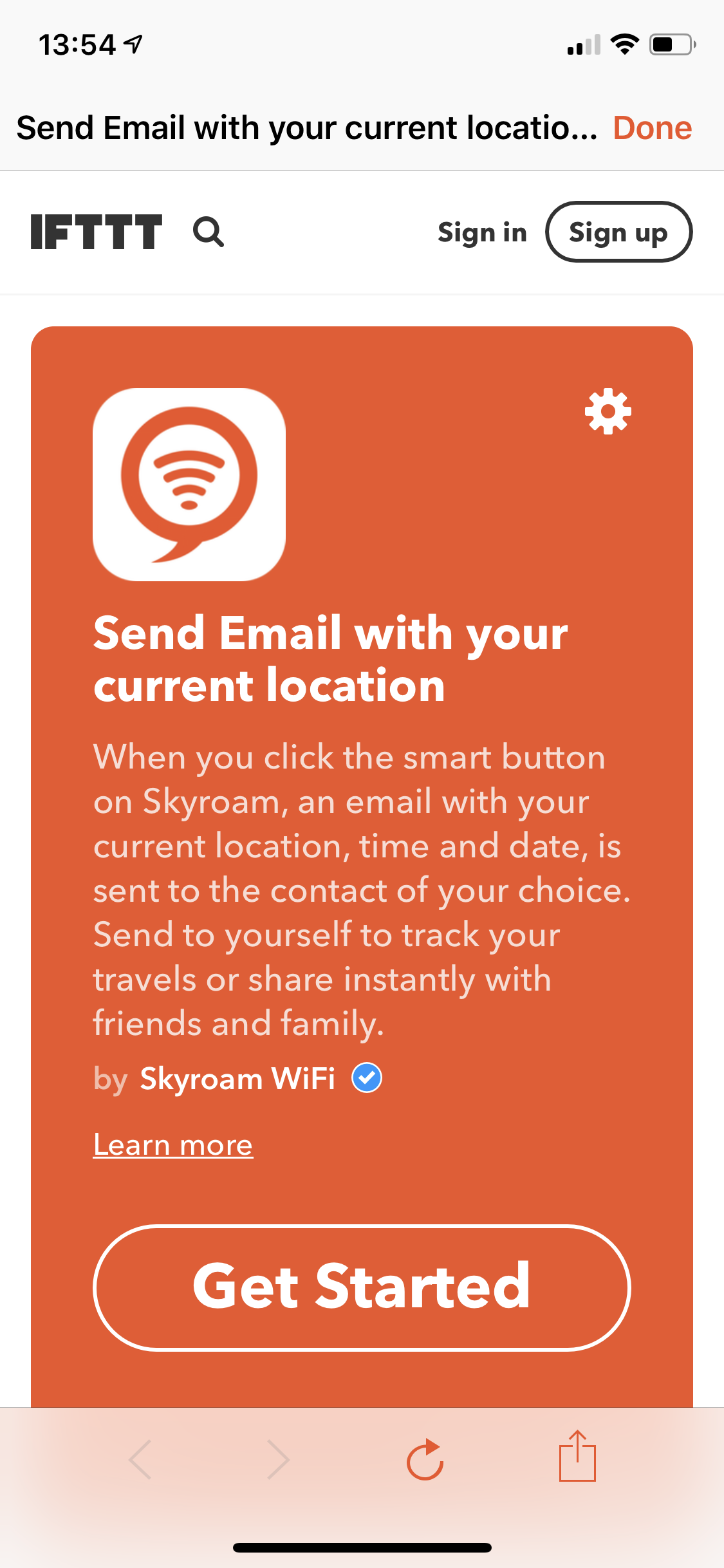724x1568 pixels.
Task: Open the applet settings gear
Action: click(x=608, y=412)
